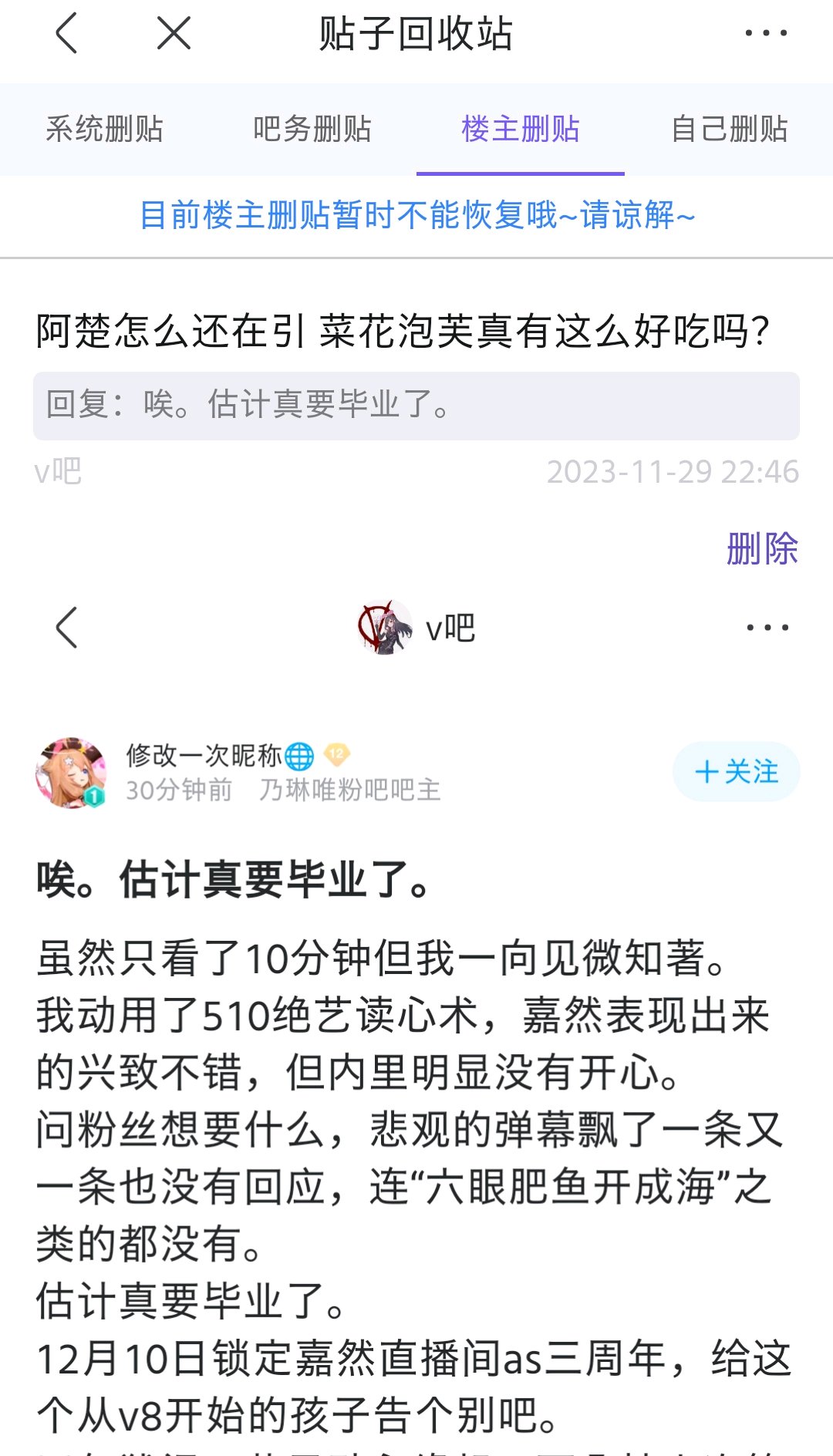The image size is (833, 1456).
Task: Switch to the 系统删贴 tab
Action: coord(104,129)
